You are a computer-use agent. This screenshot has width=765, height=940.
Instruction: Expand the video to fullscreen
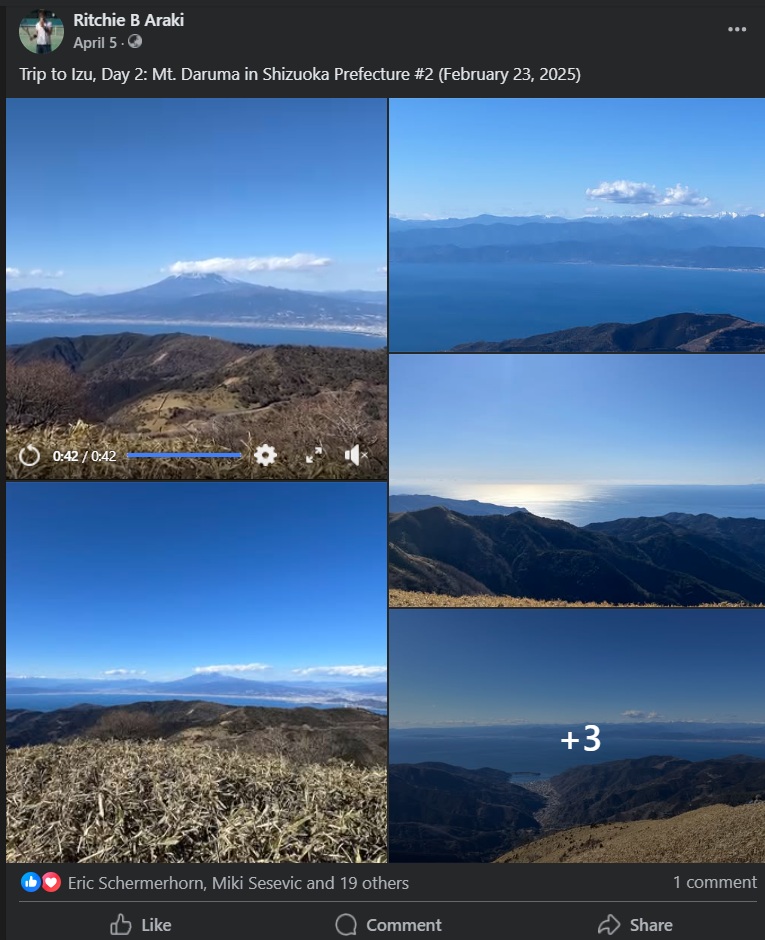pyautogui.click(x=314, y=456)
